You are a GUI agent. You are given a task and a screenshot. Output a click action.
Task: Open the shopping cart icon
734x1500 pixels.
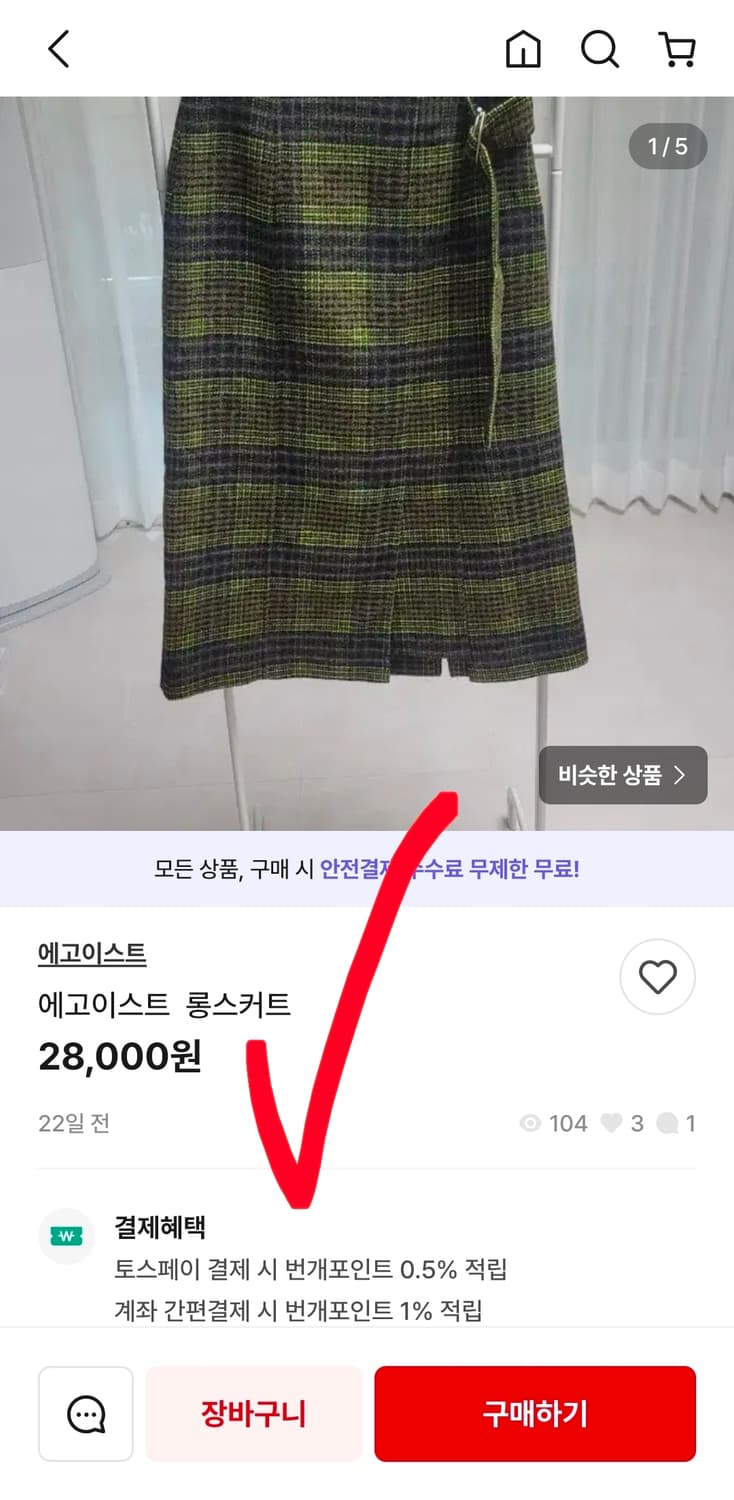coord(678,47)
